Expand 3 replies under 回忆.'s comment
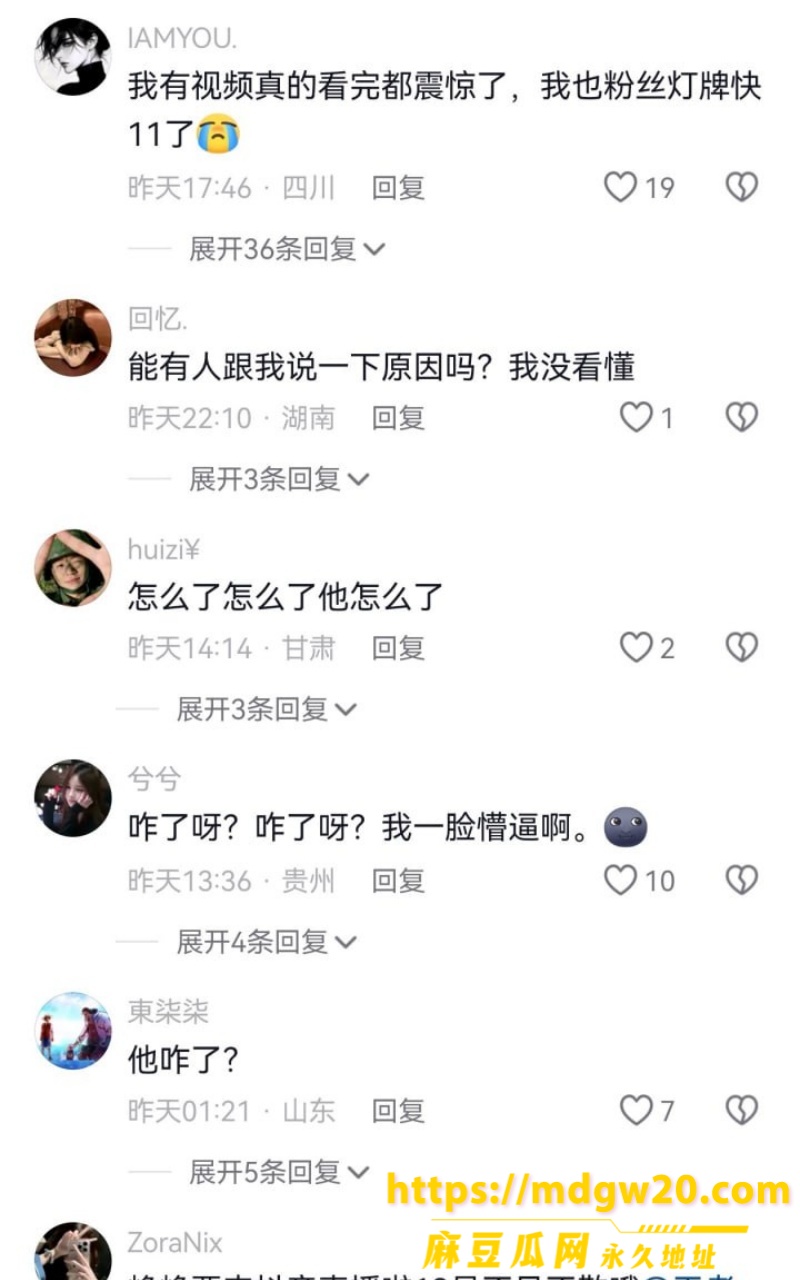Viewport: 800px width, 1280px height. click(279, 479)
